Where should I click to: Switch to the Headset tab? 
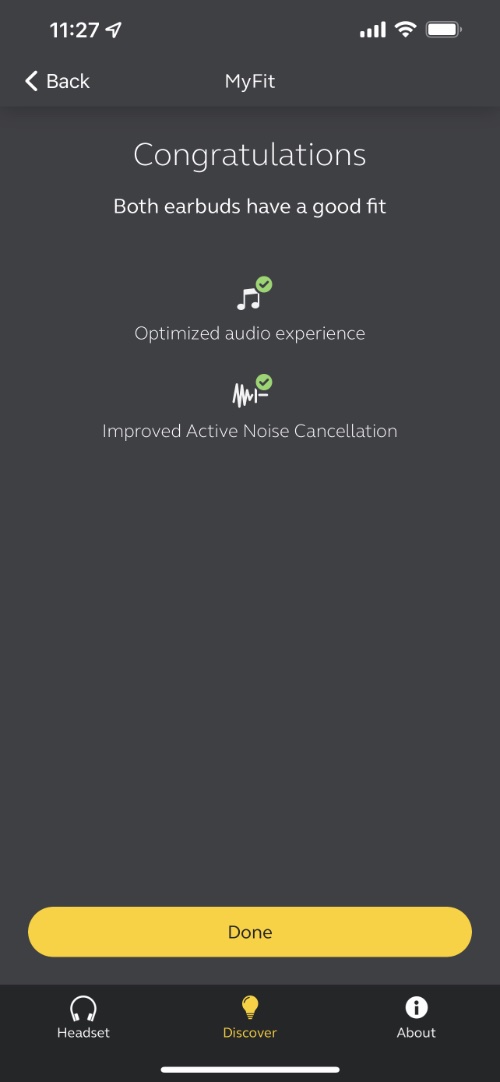pos(83,1018)
